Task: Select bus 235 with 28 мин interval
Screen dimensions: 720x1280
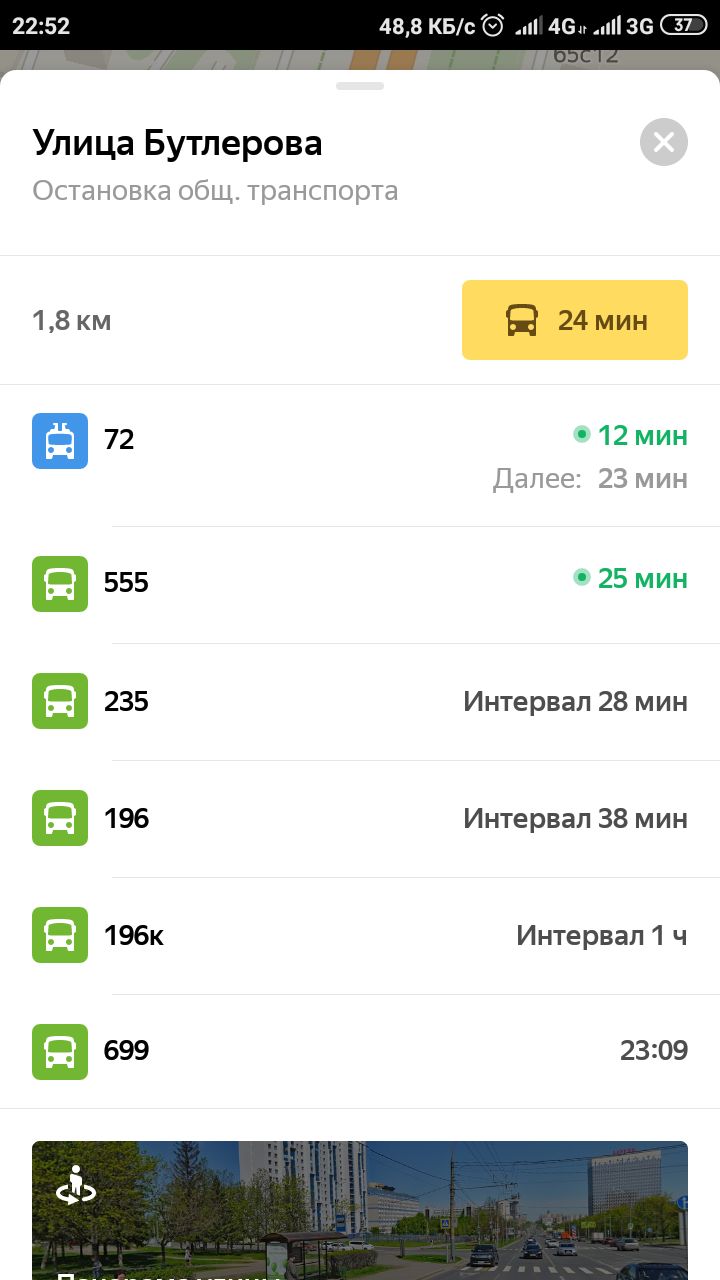Action: (360, 702)
